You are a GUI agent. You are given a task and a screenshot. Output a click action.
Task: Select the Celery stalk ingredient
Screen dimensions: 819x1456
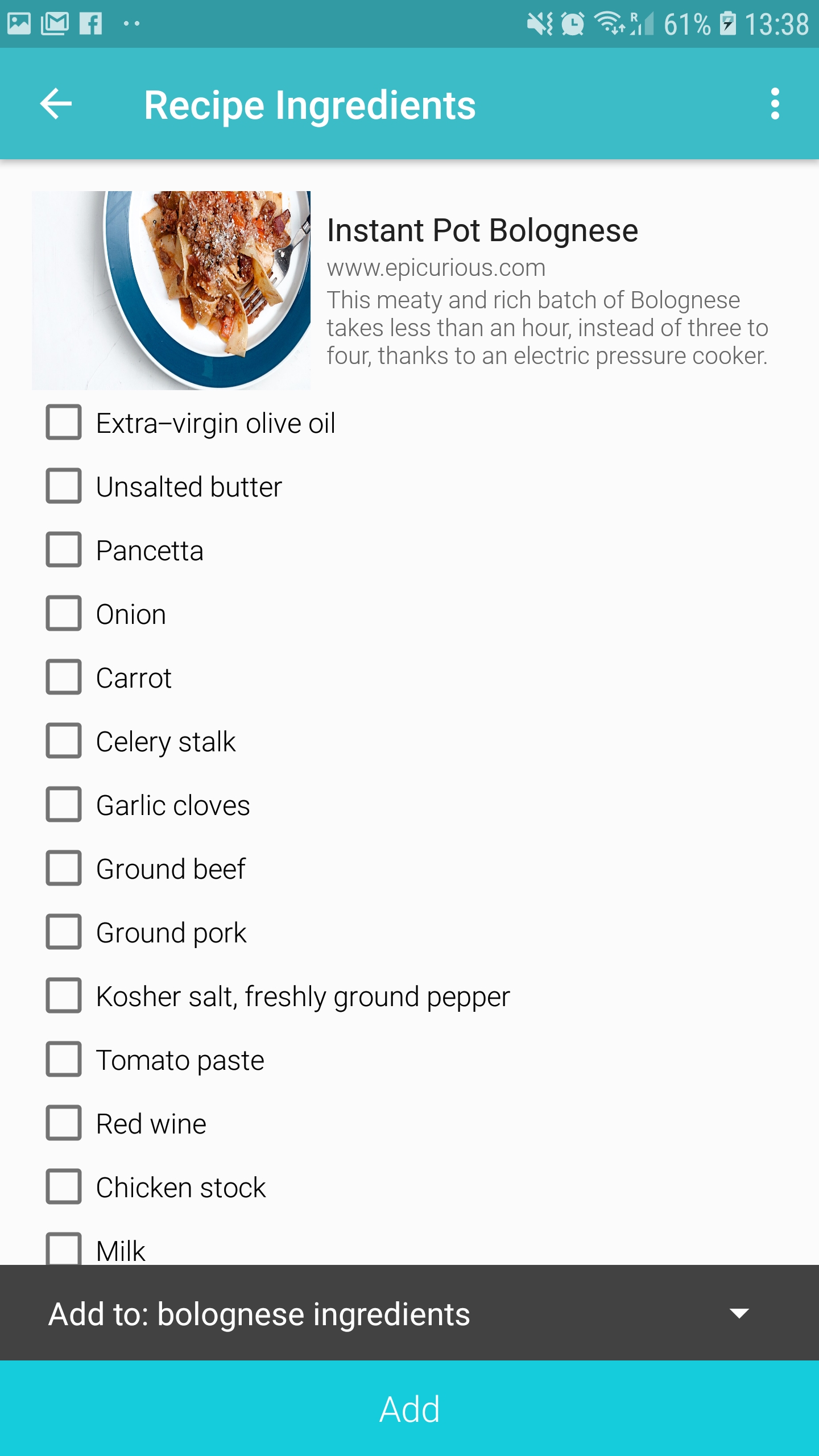click(x=64, y=741)
